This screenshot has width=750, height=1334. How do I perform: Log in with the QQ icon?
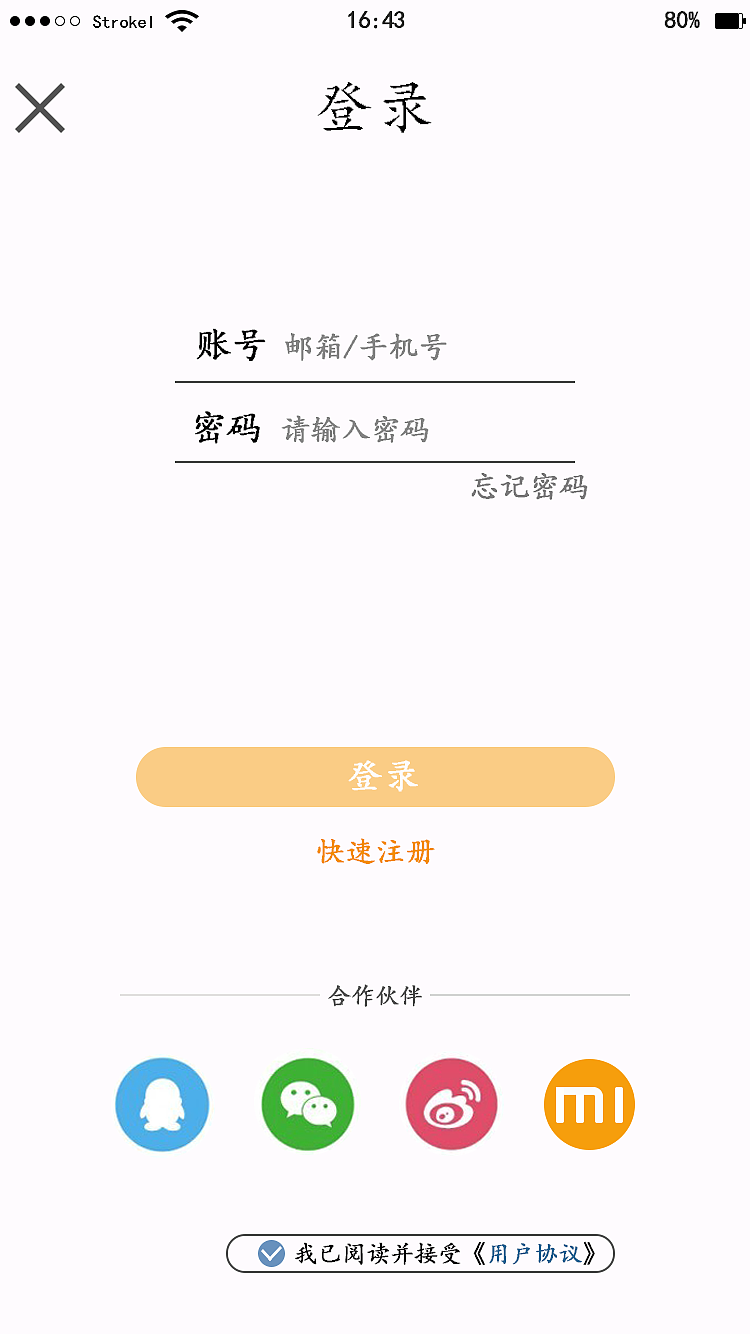[162, 1104]
